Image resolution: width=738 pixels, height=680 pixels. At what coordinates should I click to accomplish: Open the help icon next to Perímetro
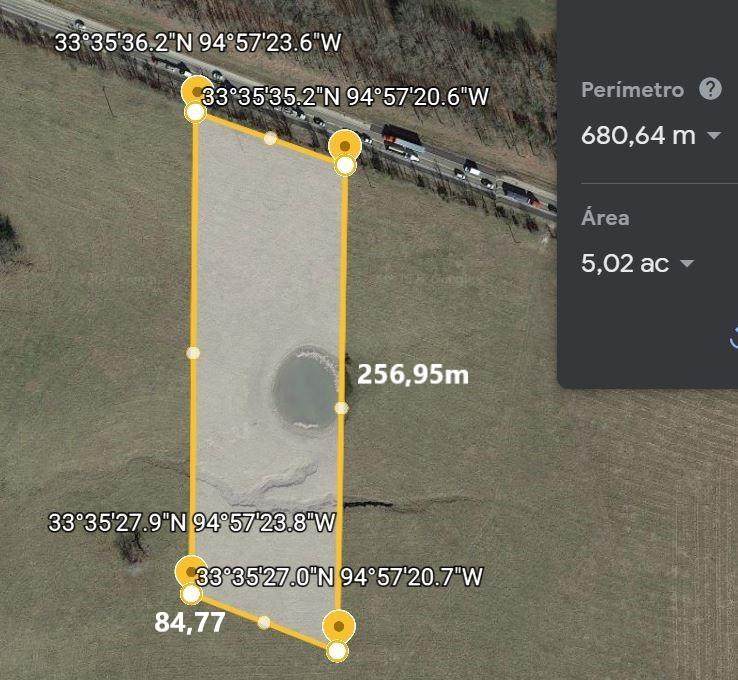(710, 89)
